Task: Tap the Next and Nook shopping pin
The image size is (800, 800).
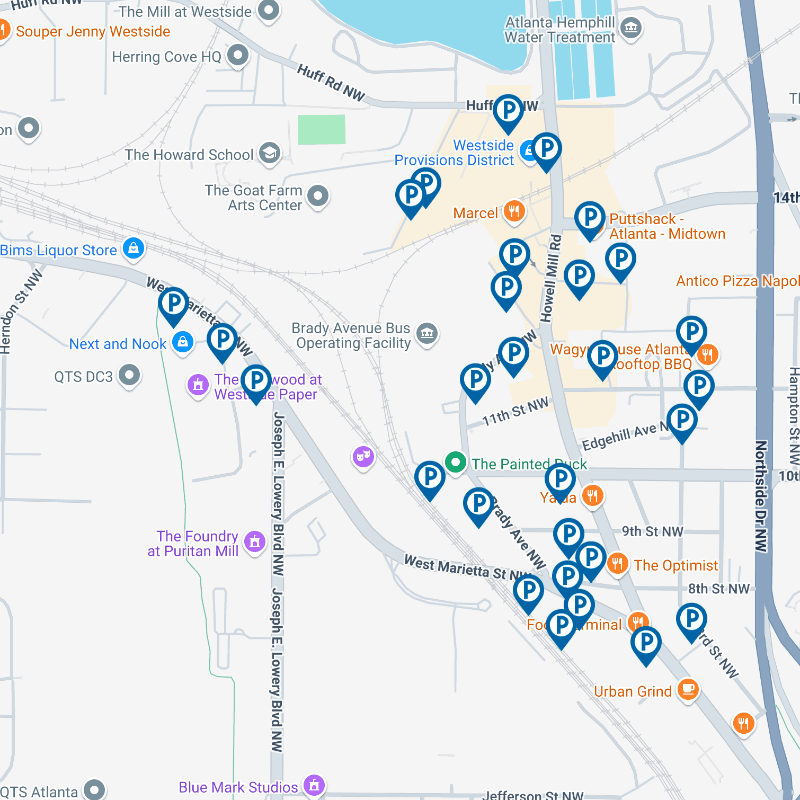Action: pos(182,344)
